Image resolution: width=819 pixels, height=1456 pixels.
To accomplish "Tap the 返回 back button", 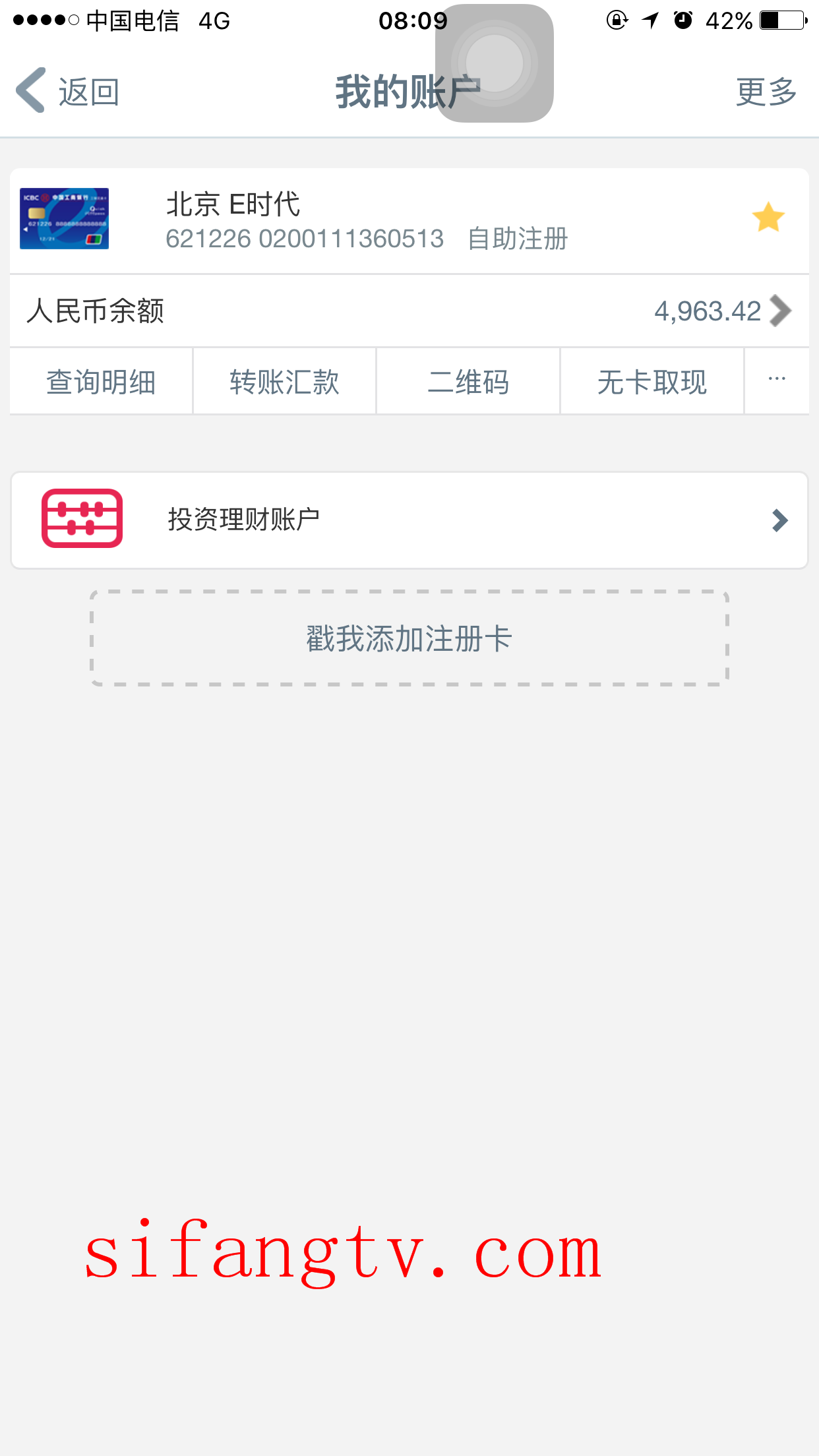I will pyautogui.click(x=67, y=91).
